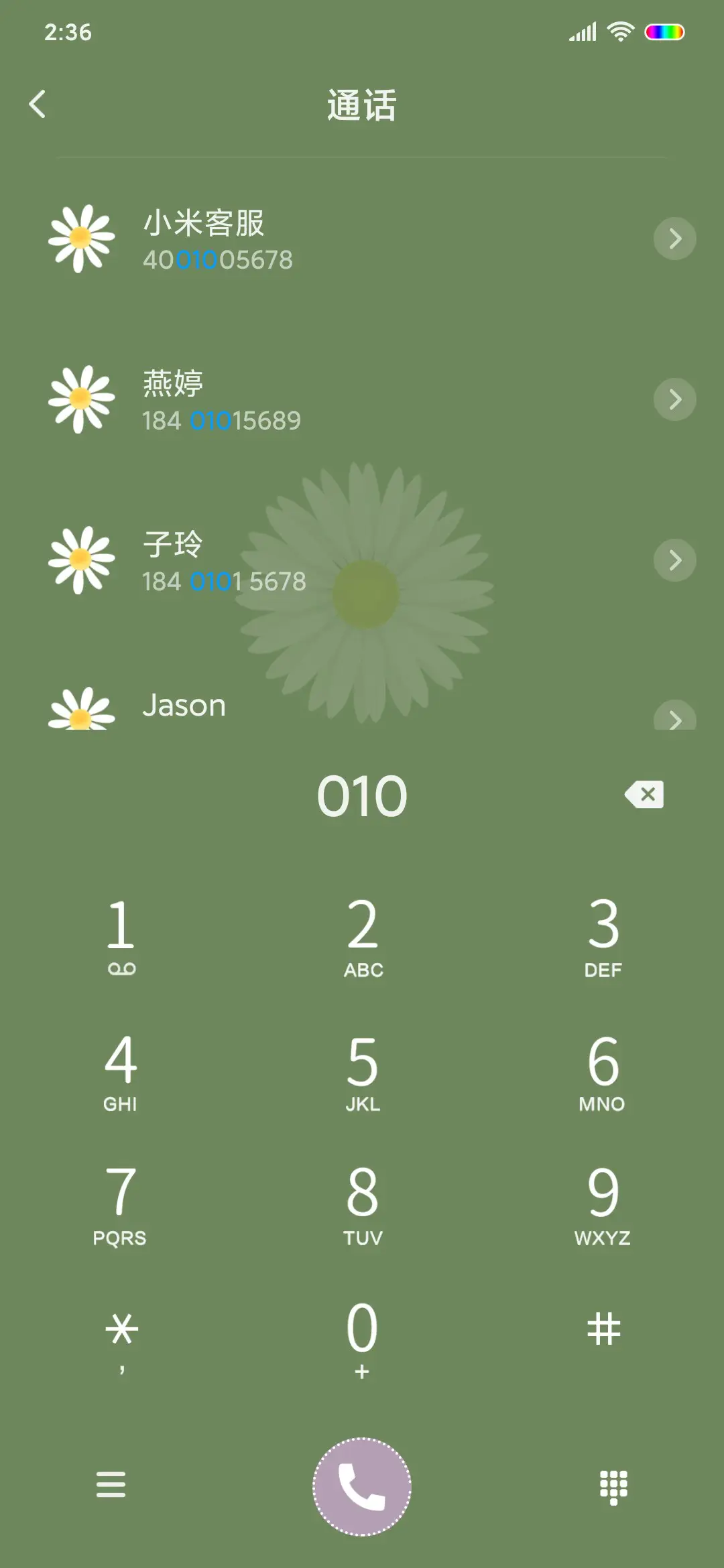
Task: Tap the hash # key
Action: tap(603, 1330)
